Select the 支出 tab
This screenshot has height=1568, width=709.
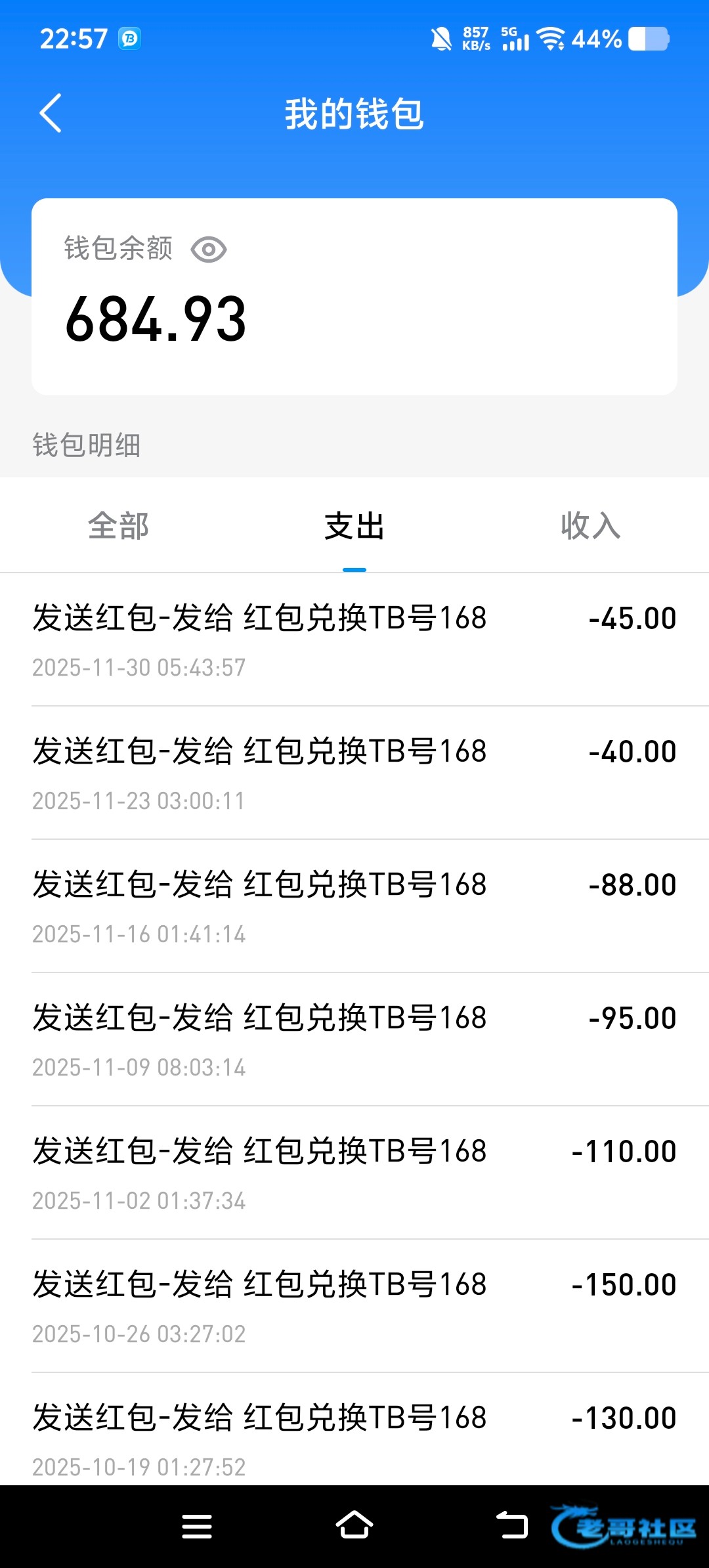pyautogui.click(x=354, y=526)
